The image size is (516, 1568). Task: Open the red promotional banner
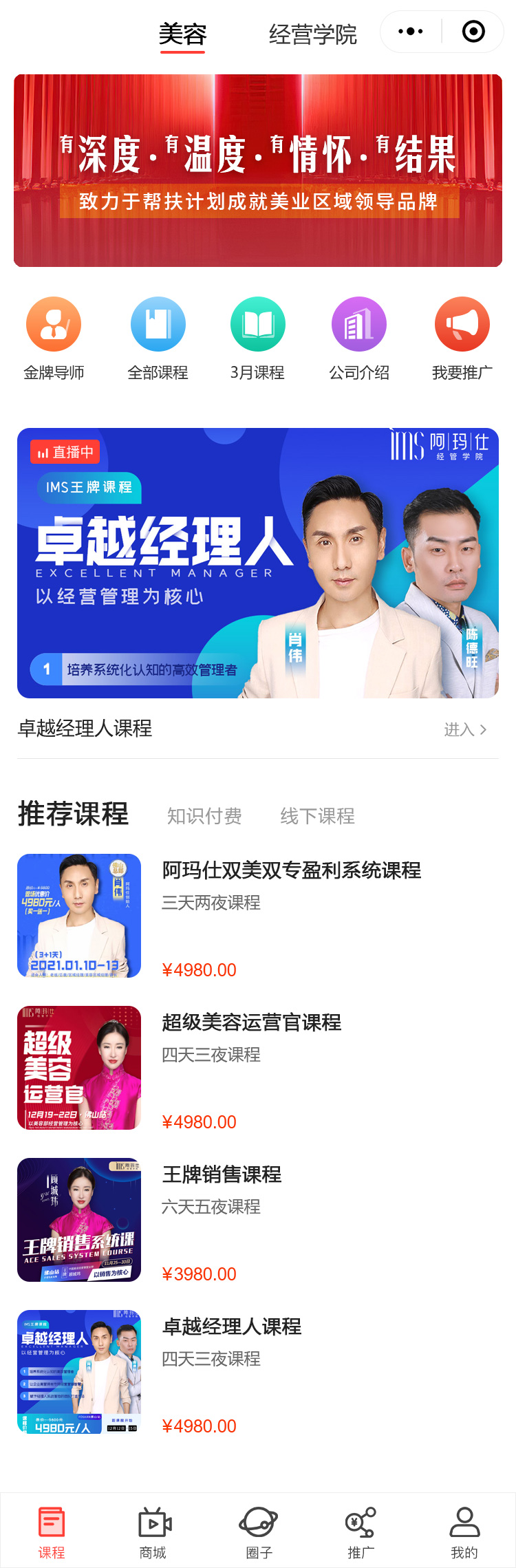(258, 171)
